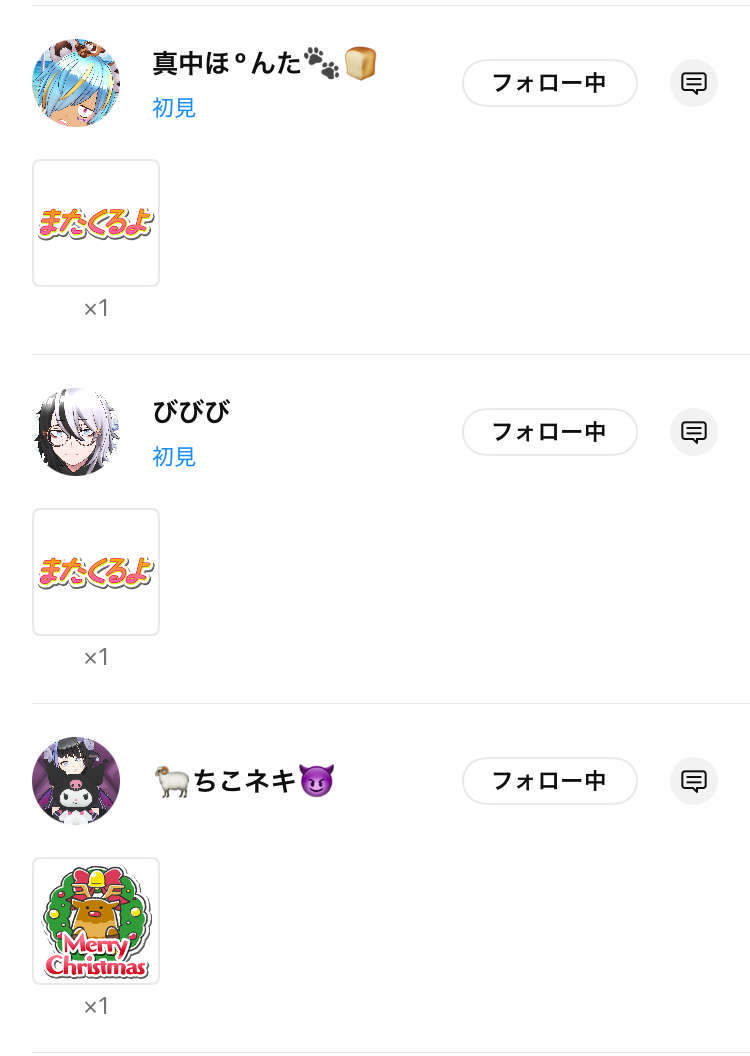Message びびび via the chat icon
The width and height of the screenshot is (750, 1056).
[x=694, y=432]
